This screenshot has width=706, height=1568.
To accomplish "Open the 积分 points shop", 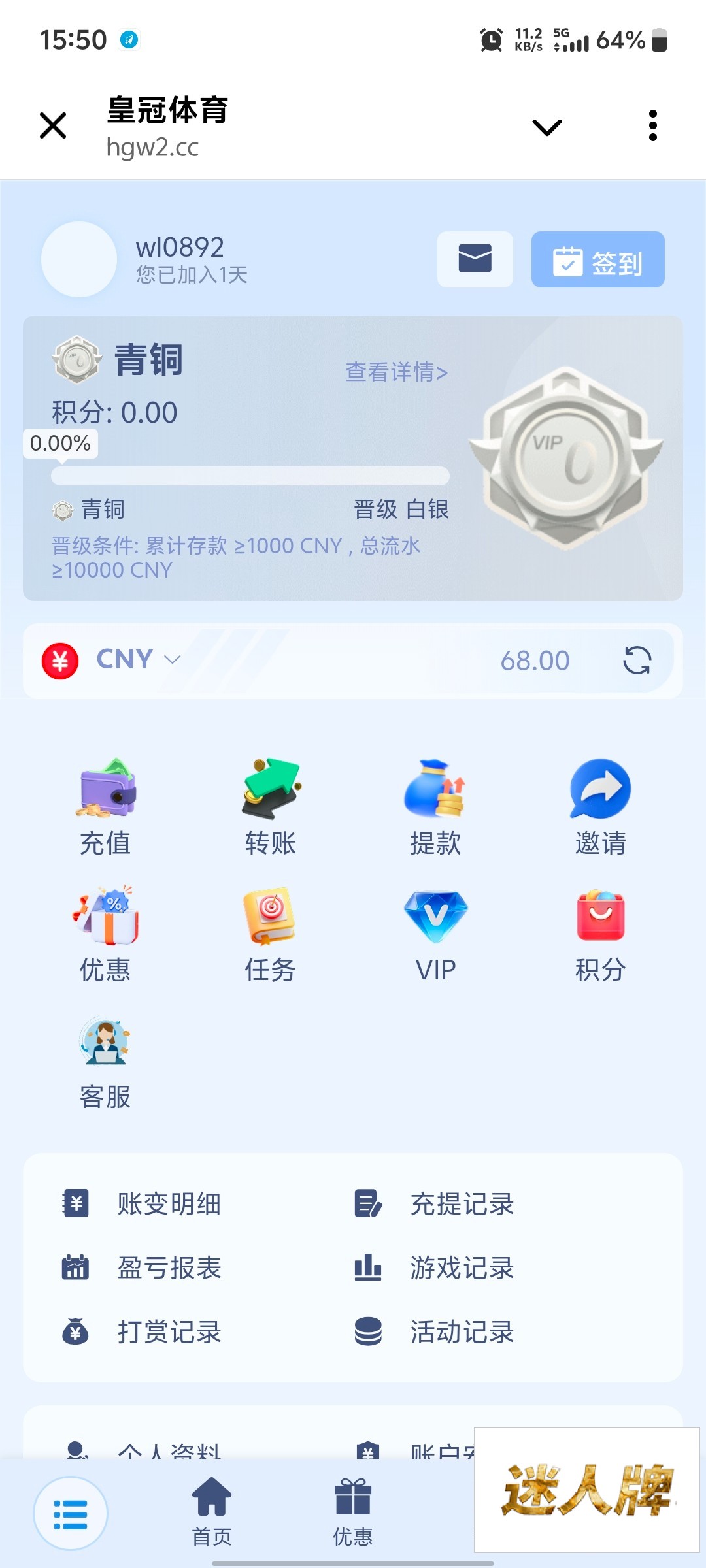I will [x=600, y=934].
